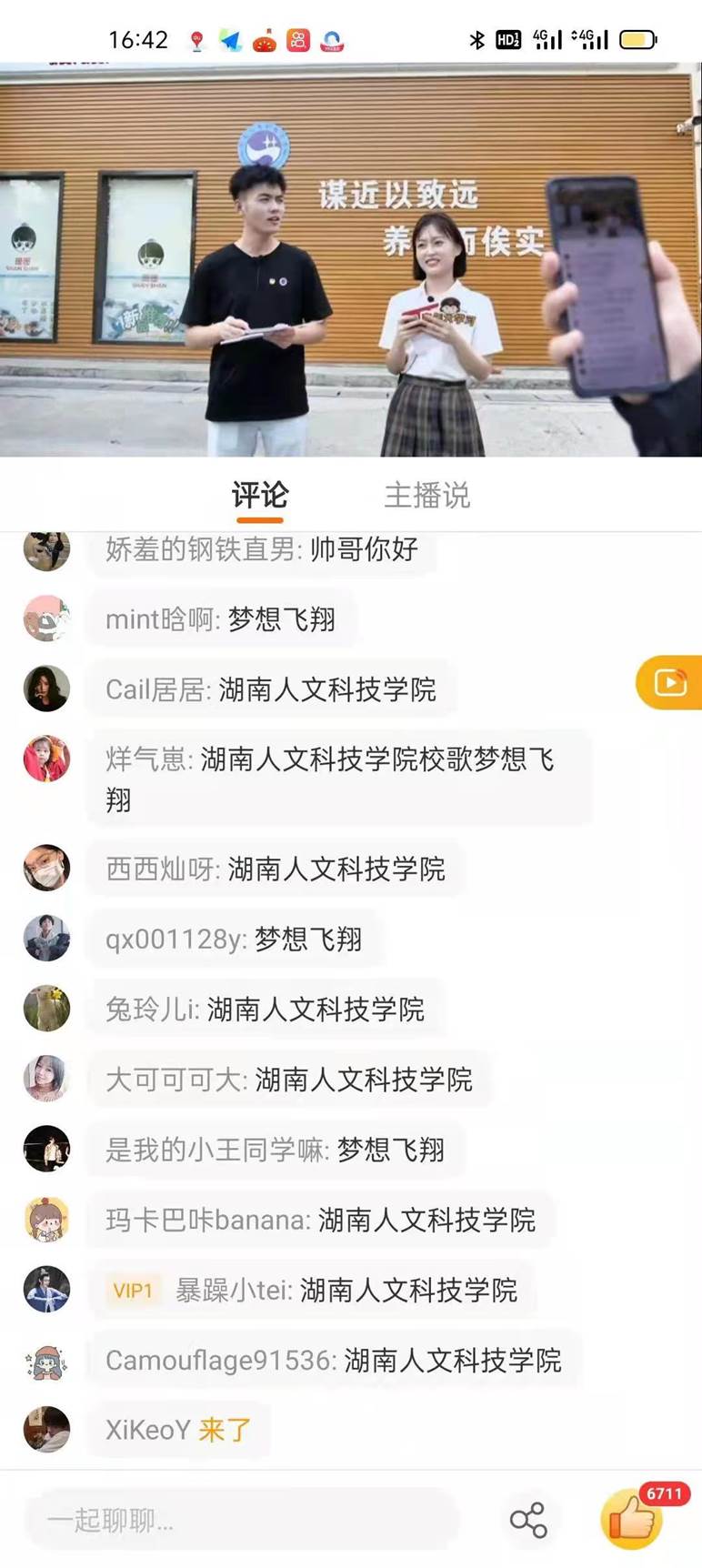
Task: Open Cail居居's avatar profile
Action: (46, 689)
